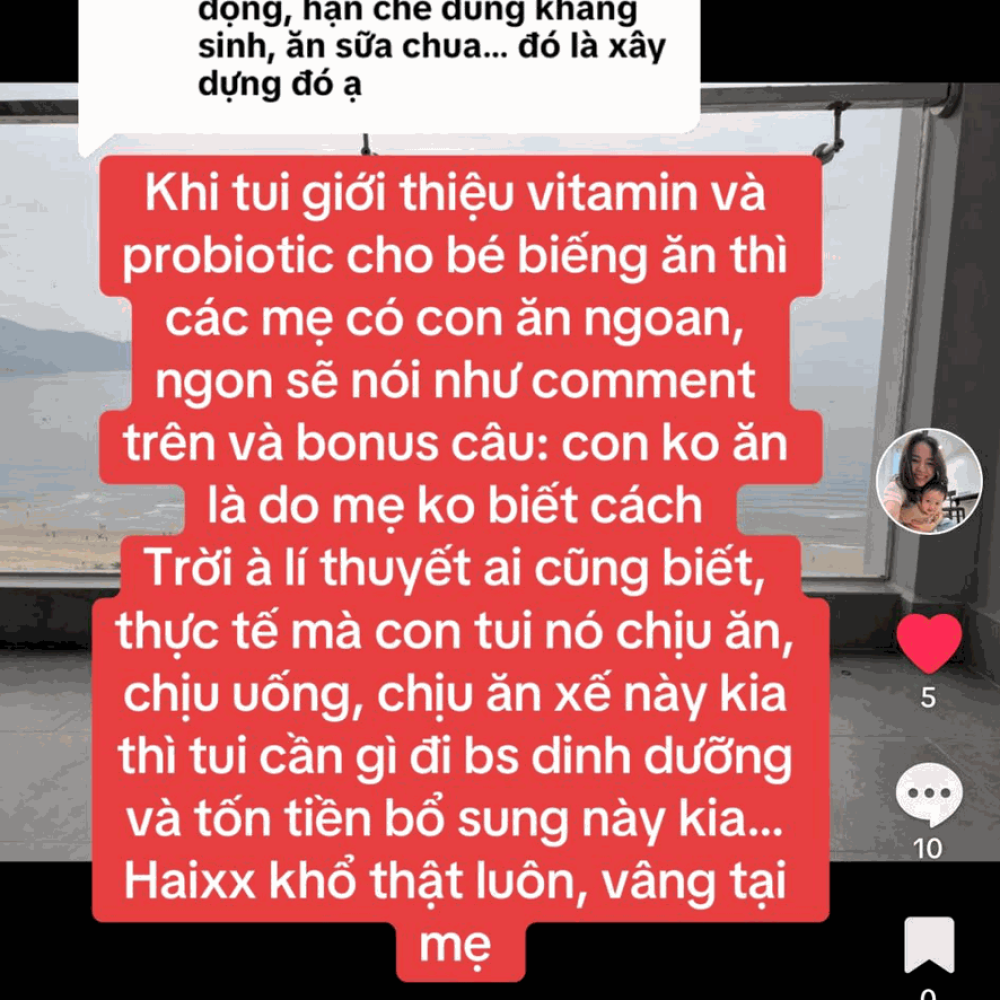
Task: Like the video with the heart icon
Action: coord(929,643)
